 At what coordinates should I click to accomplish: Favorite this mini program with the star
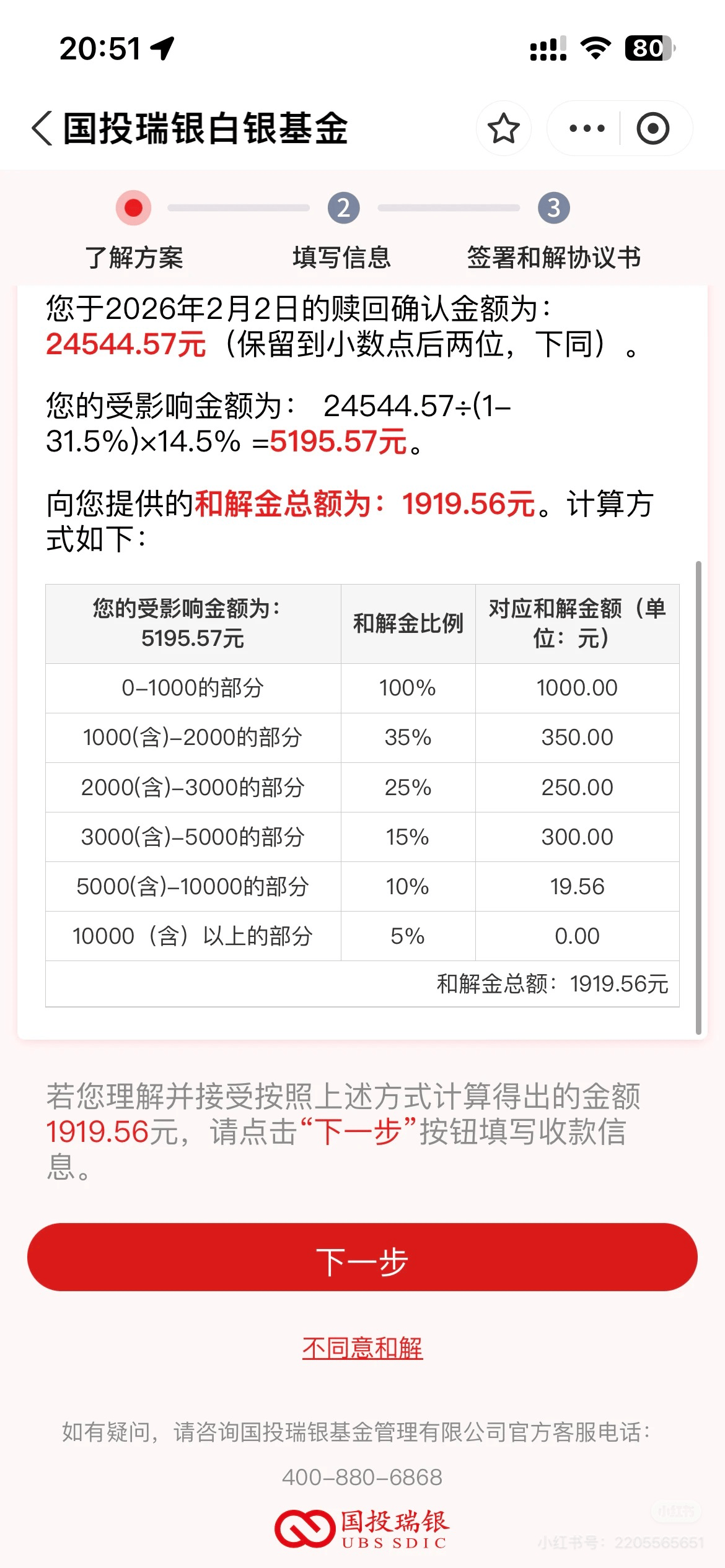tap(503, 129)
